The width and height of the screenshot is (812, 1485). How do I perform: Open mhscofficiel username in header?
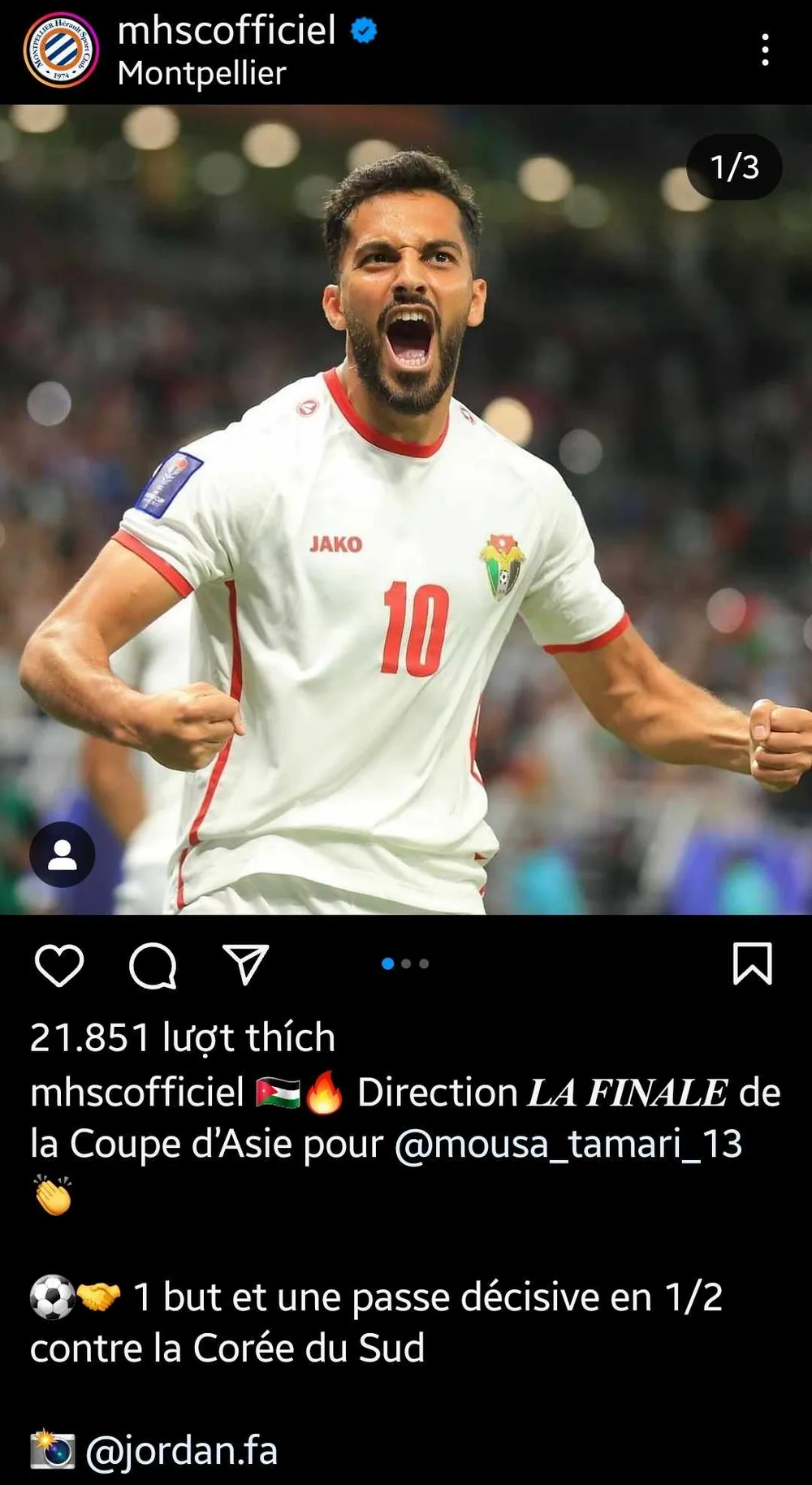pos(227,31)
